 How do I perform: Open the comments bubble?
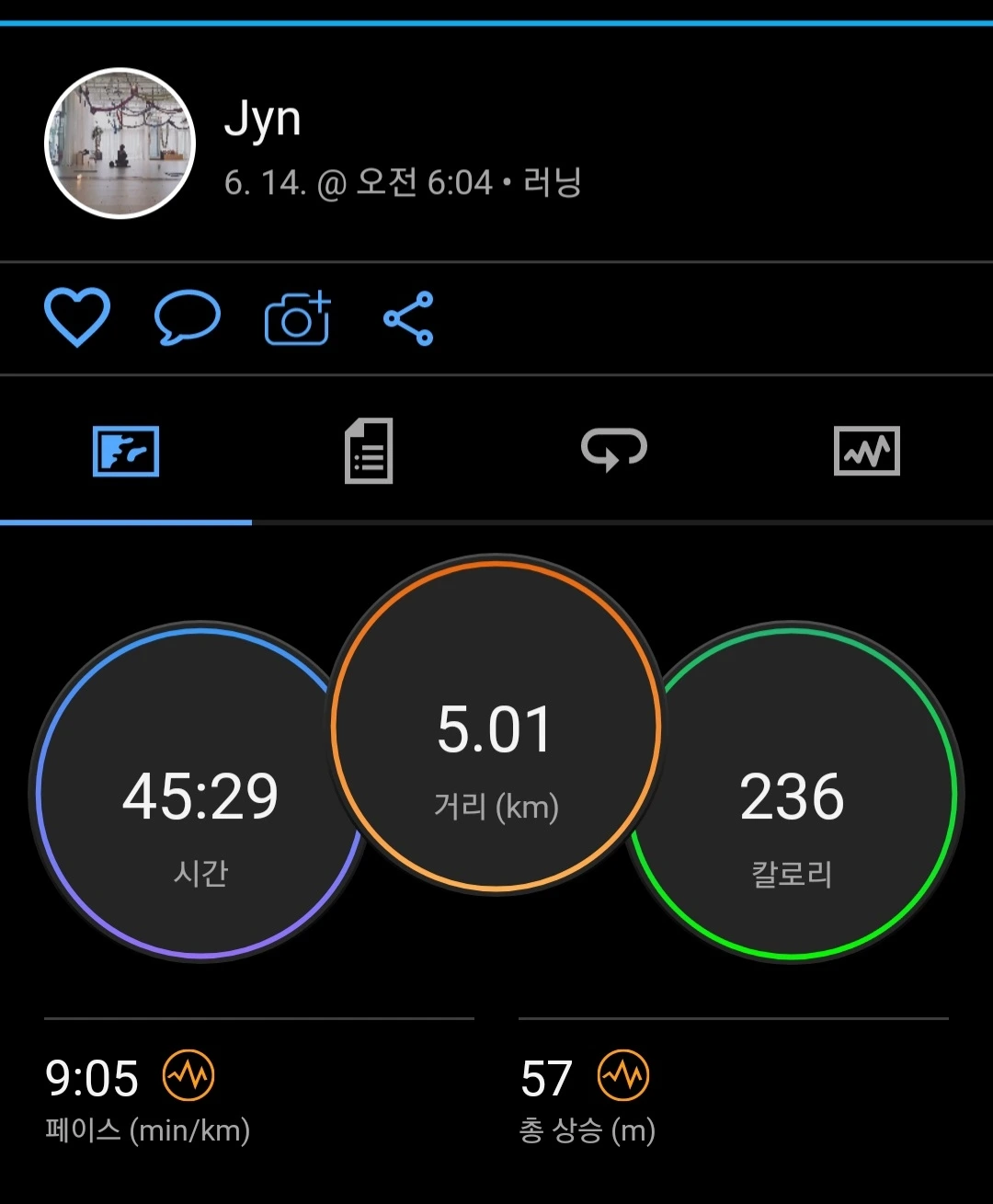[187, 318]
